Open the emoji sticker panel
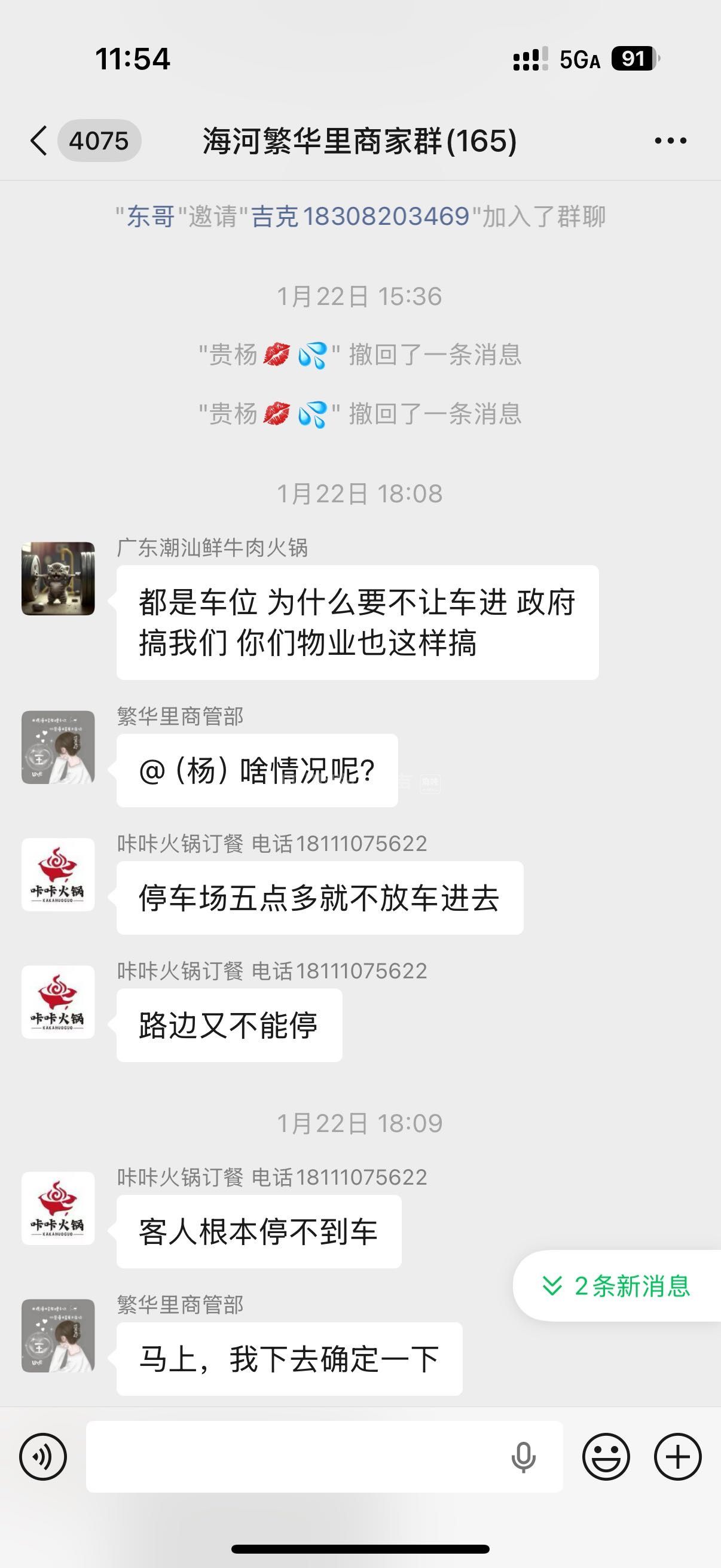 click(606, 1457)
